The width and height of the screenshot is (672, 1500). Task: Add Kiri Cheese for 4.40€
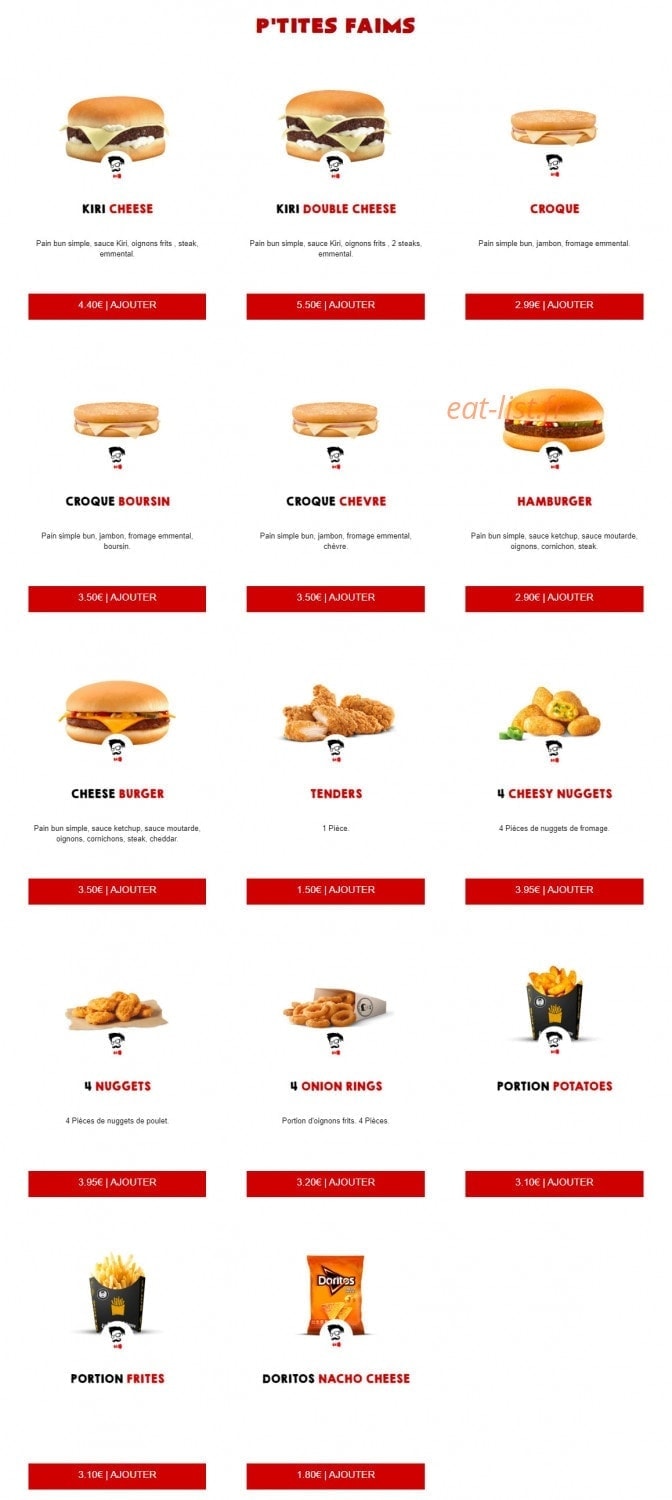click(x=117, y=305)
